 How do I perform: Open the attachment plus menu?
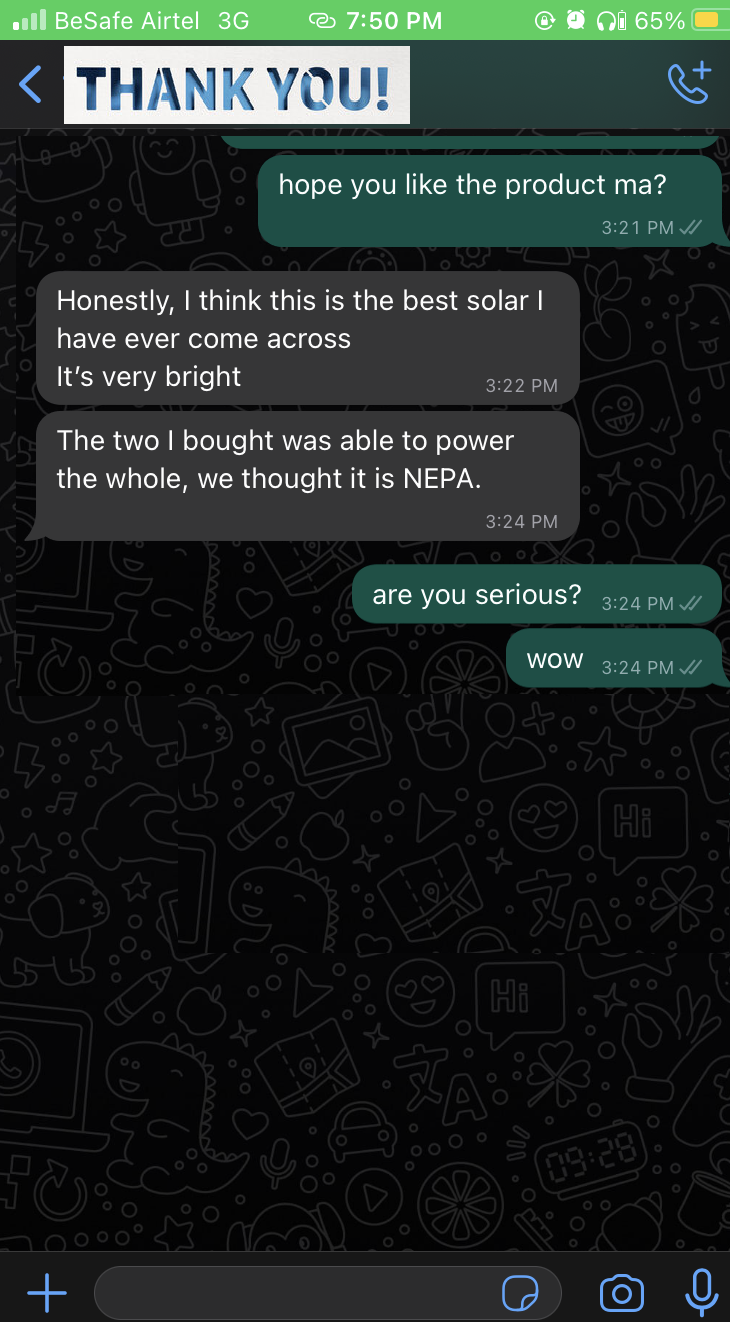tap(46, 1293)
